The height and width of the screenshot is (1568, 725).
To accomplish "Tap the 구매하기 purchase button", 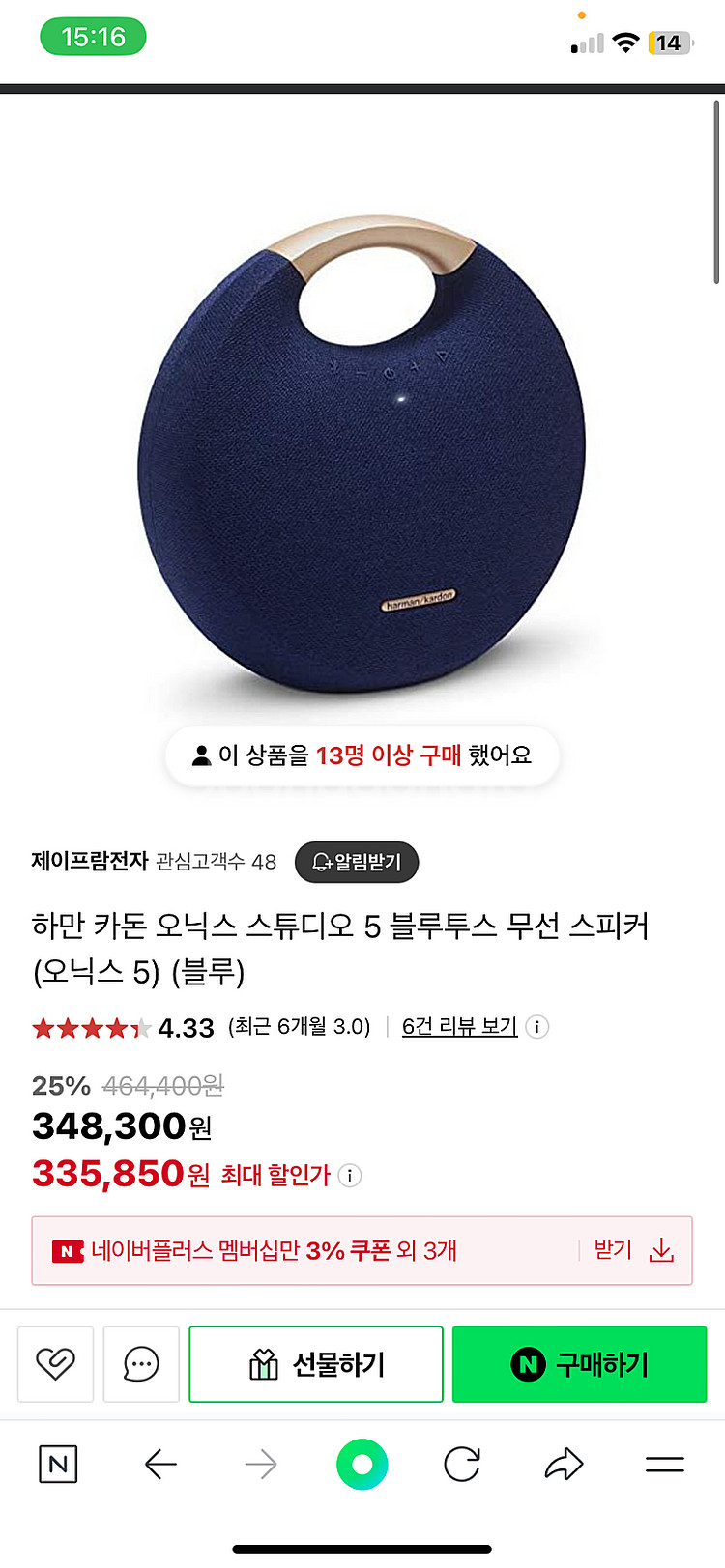I will click(579, 1364).
